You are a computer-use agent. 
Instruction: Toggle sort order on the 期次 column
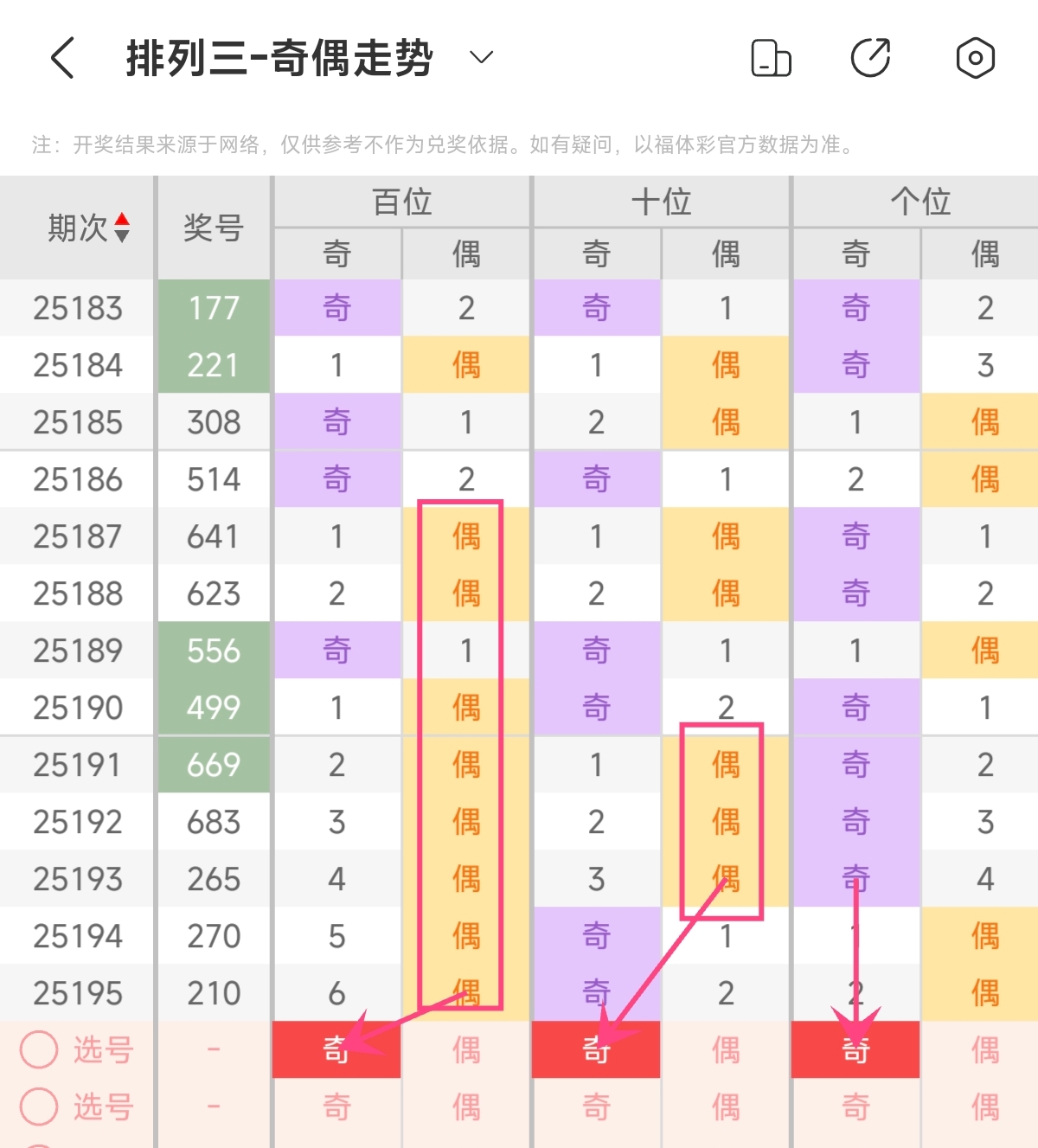[x=122, y=228]
